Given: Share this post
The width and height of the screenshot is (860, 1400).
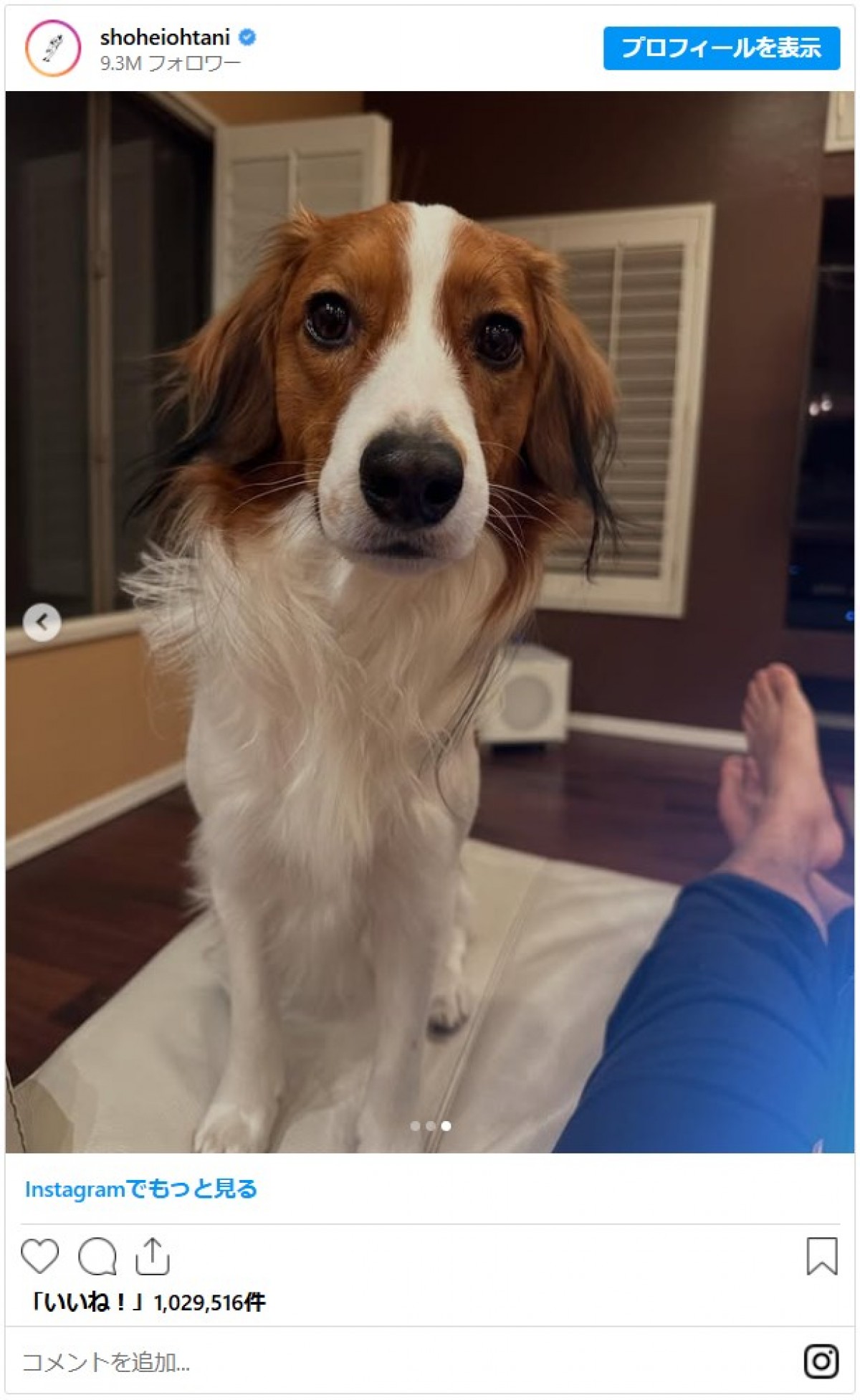Looking at the screenshot, I should tap(153, 1256).
